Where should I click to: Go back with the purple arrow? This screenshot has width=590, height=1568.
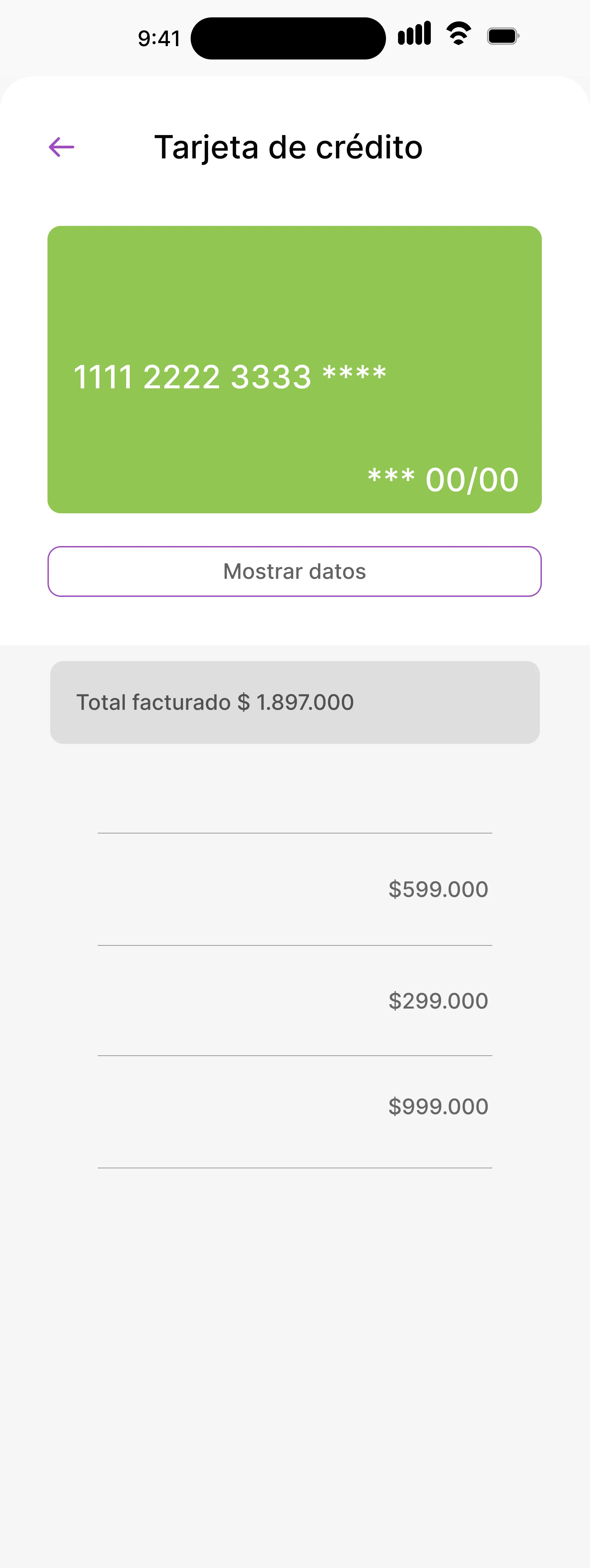click(62, 147)
